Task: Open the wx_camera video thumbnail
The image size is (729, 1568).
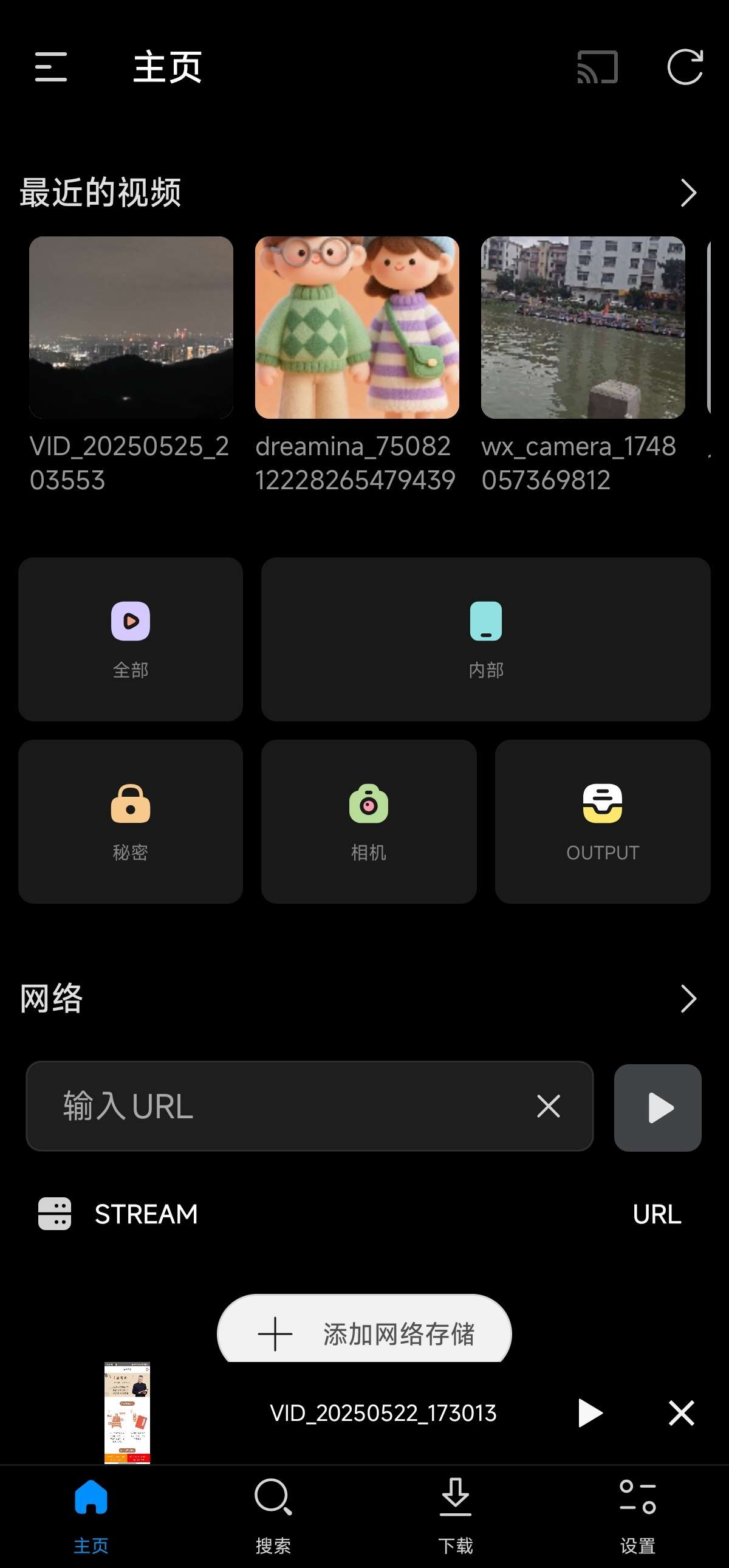Action: click(x=583, y=328)
